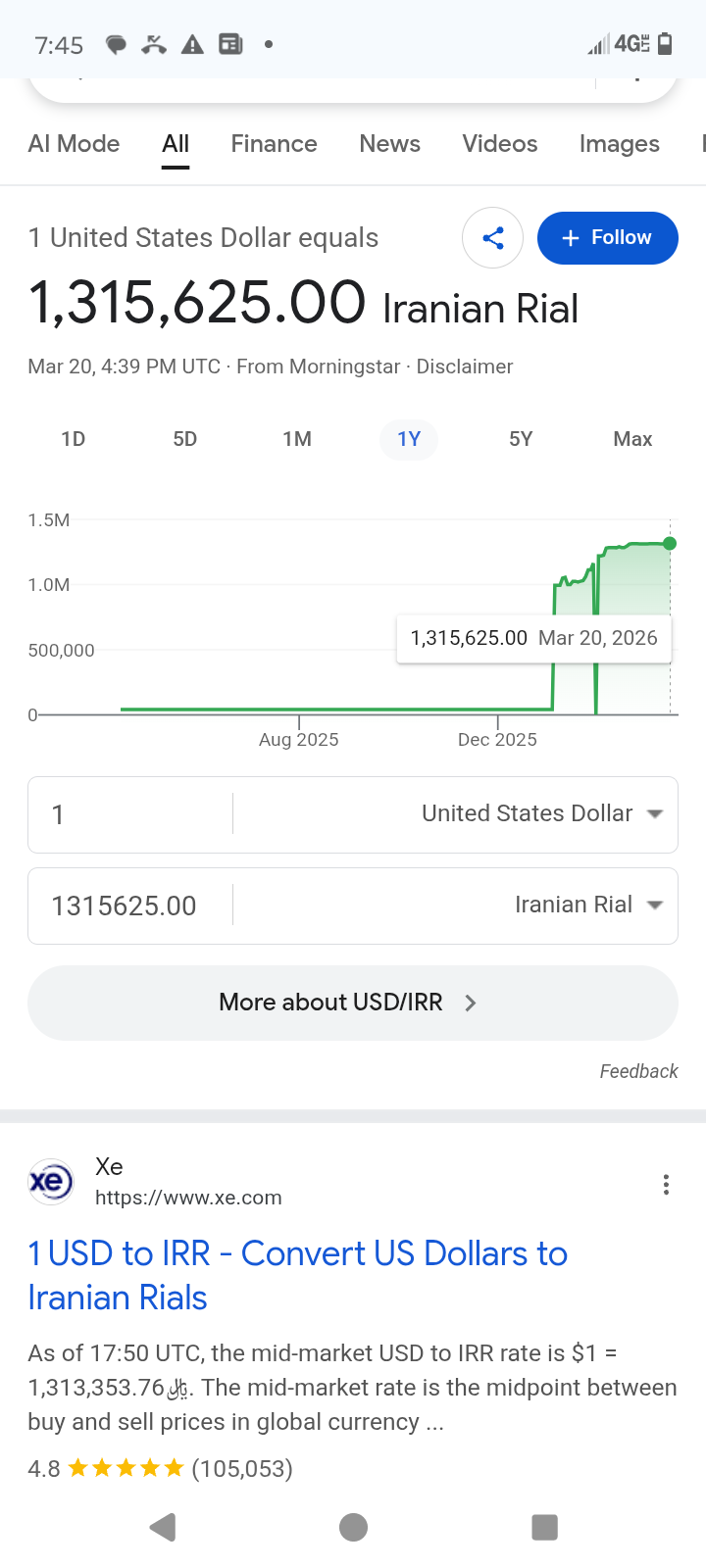Expand More about USD/IRR
Image resolution: width=706 pixels, height=1568 pixels.
[x=353, y=1003]
